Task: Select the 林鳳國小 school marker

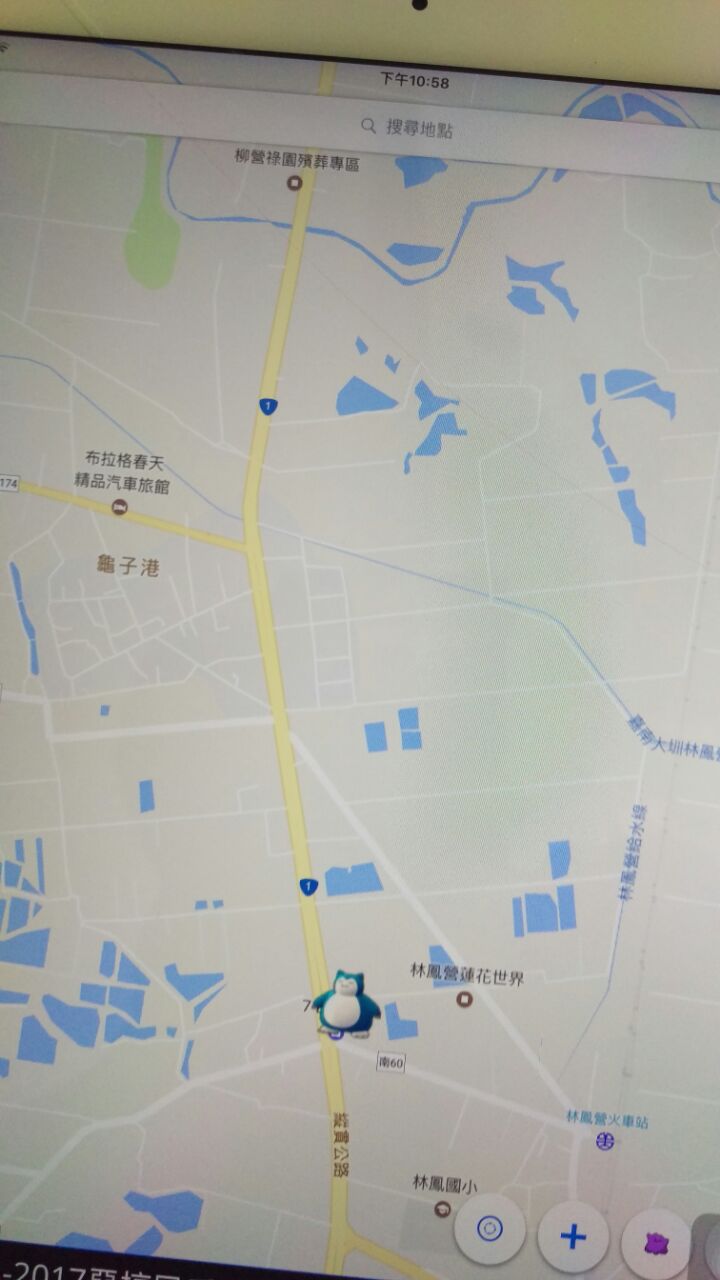Action: (x=442, y=1208)
